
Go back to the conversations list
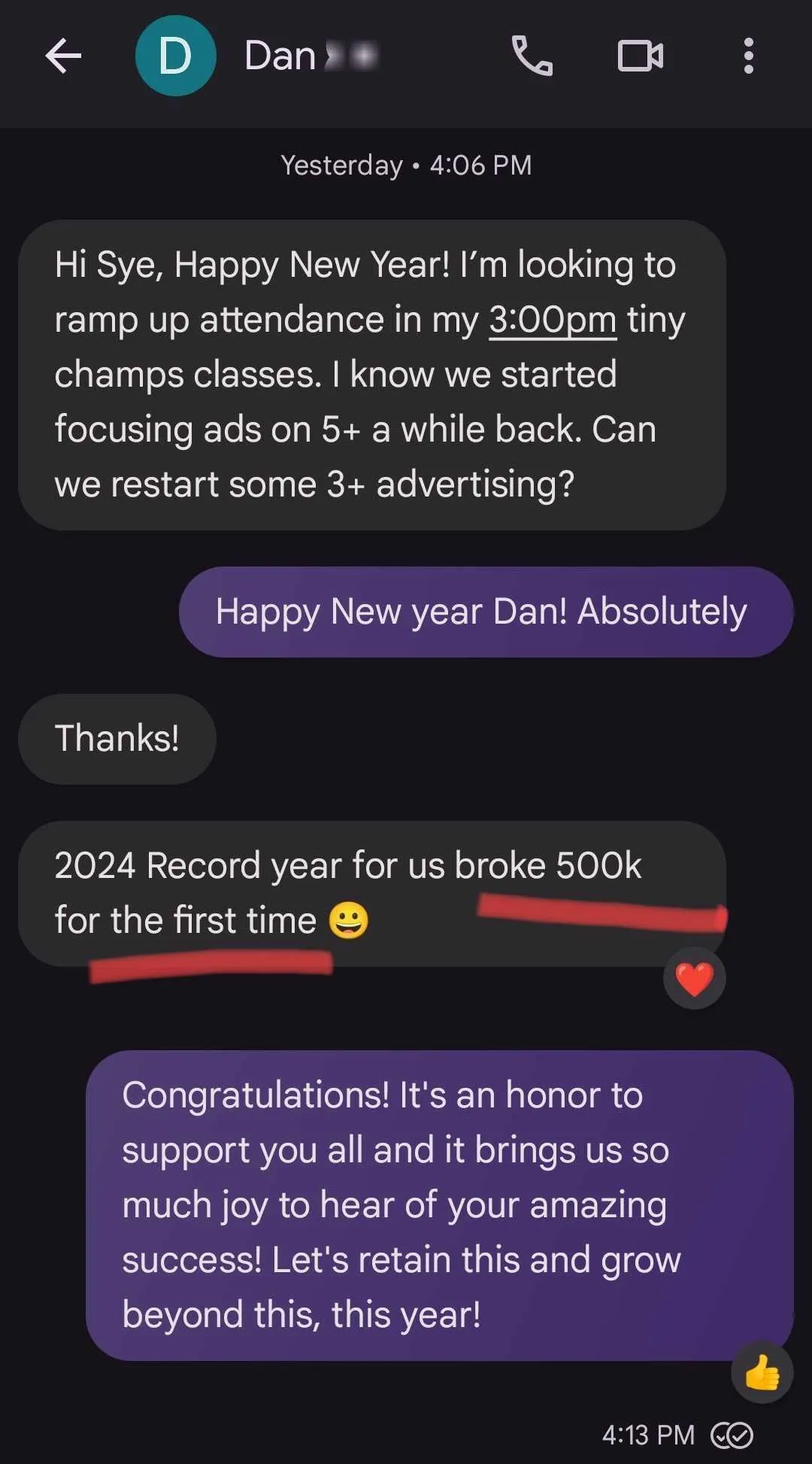[63, 56]
